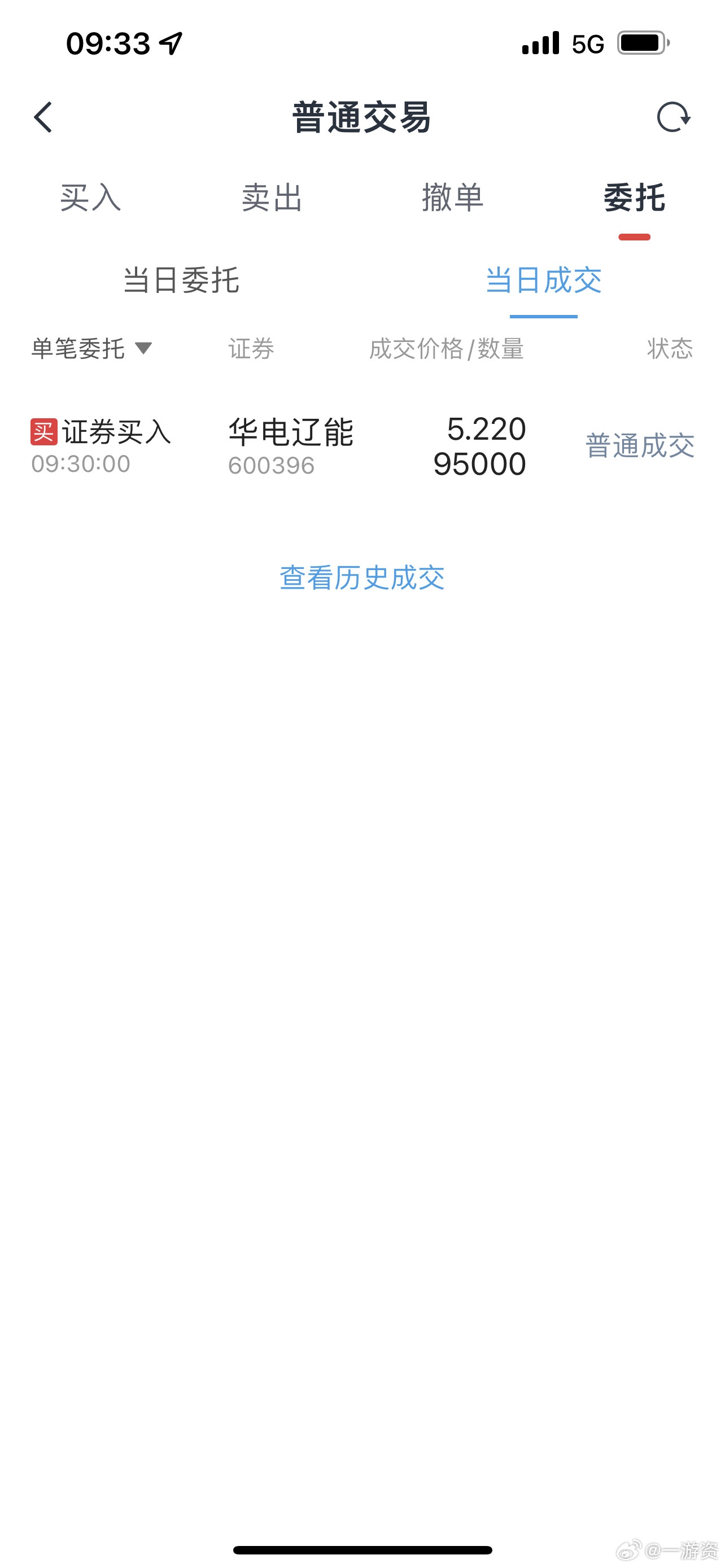Tap the red 买 badge on the trade record

42,433
